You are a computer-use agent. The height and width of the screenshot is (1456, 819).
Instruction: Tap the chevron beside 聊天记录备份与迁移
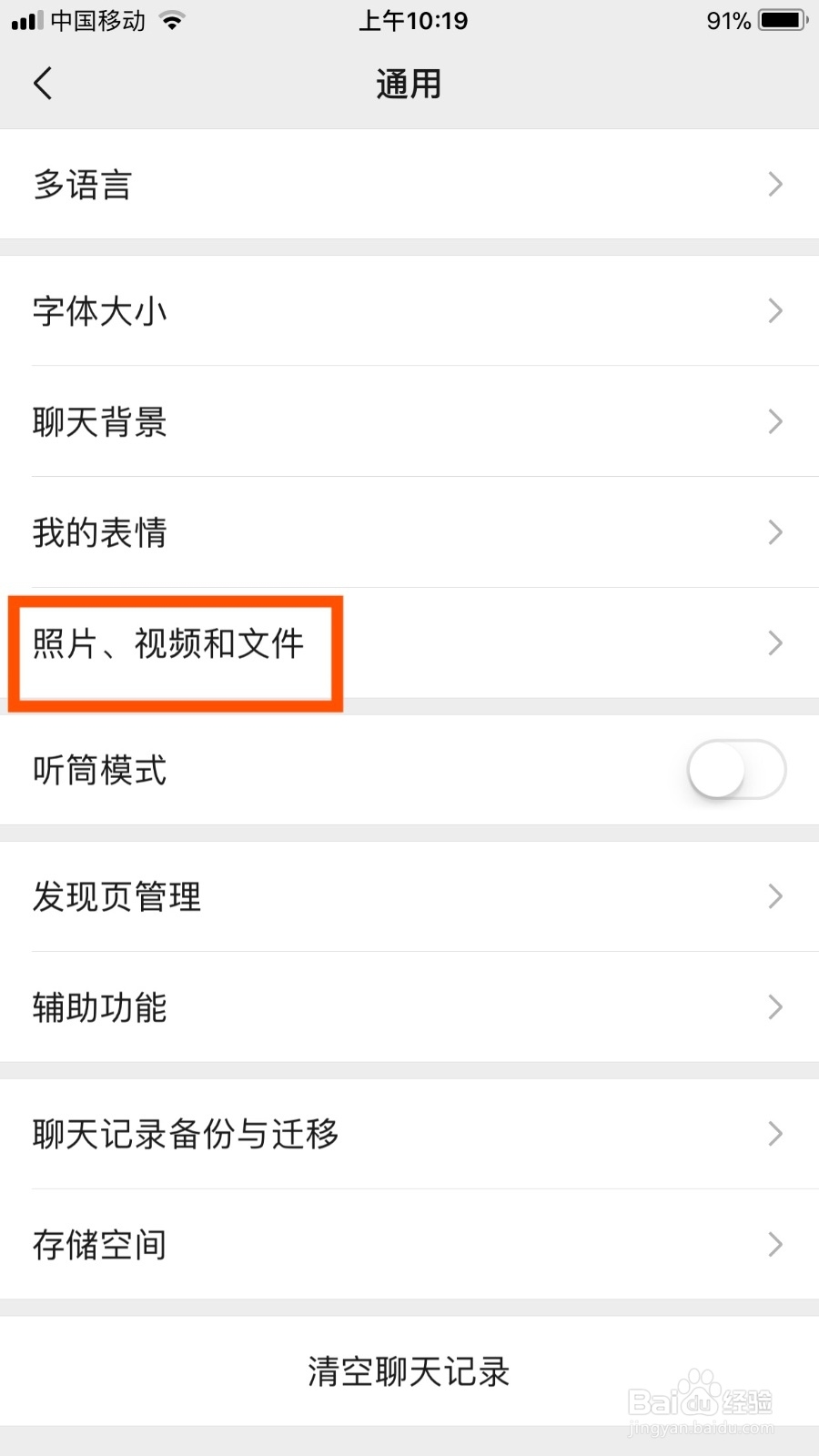click(774, 1134)
